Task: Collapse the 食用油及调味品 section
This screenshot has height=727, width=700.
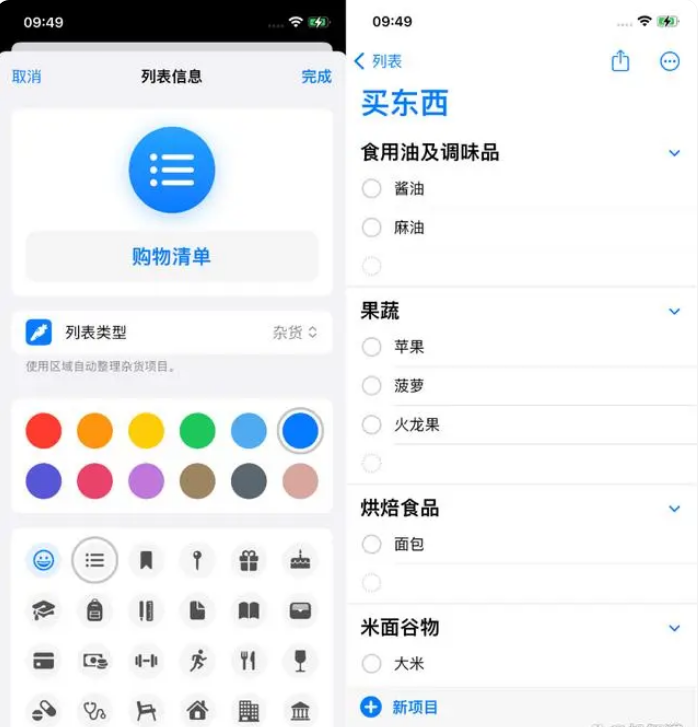Action: tap(674, 153)
